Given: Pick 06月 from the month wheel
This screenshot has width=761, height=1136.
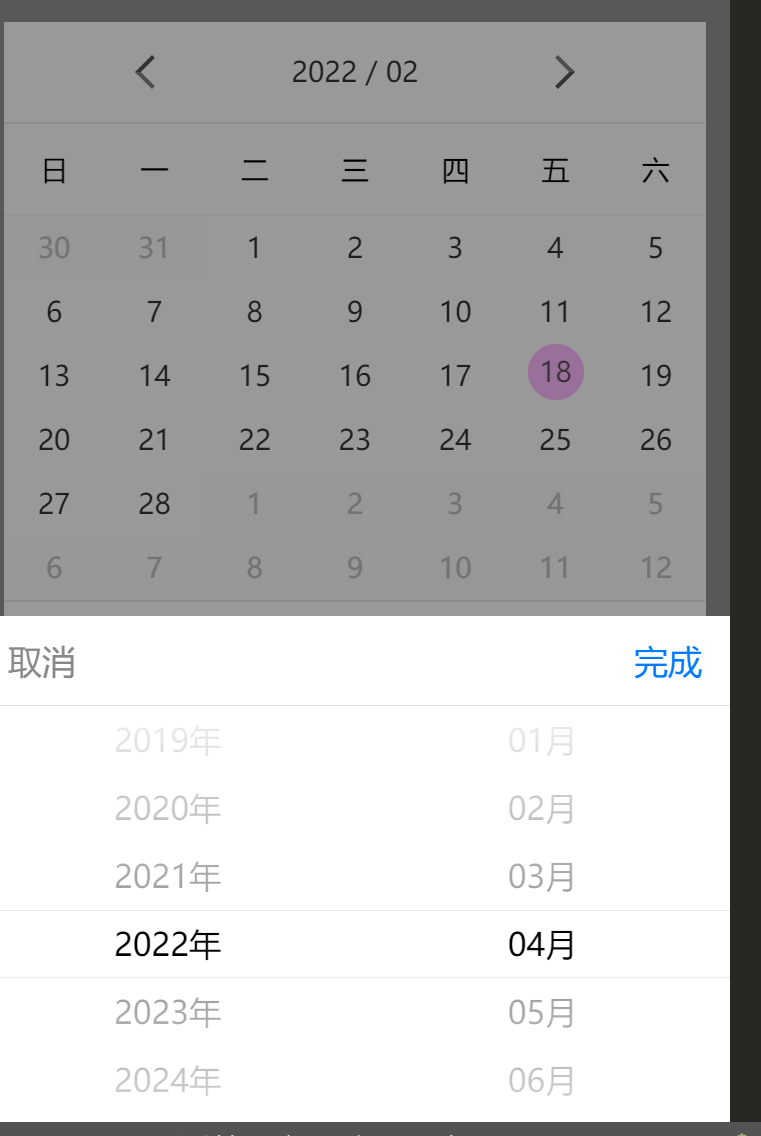Looking at the screenshot, I should (x=541, y=1080).
